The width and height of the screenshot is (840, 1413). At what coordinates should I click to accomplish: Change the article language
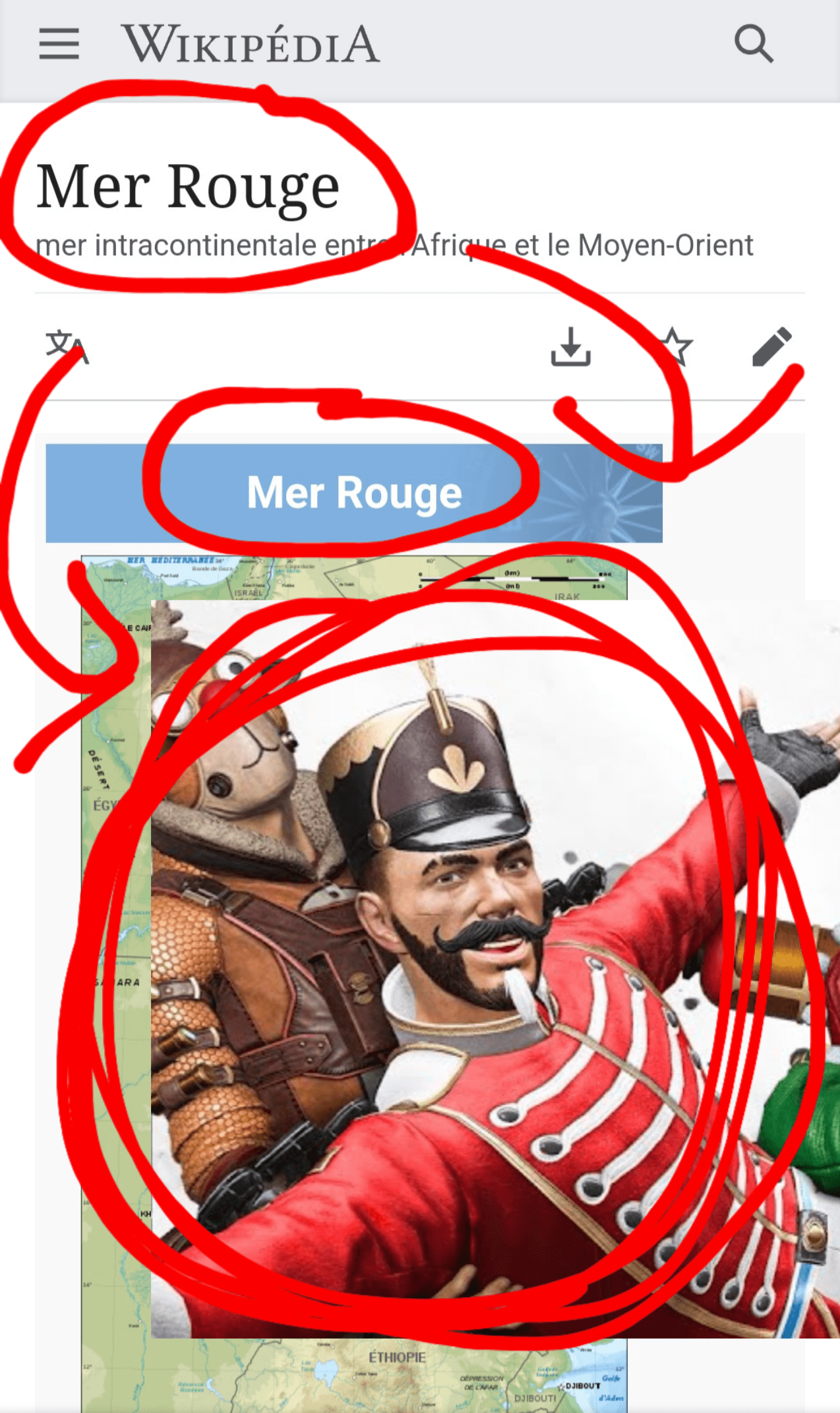click(x=66, y=346)
